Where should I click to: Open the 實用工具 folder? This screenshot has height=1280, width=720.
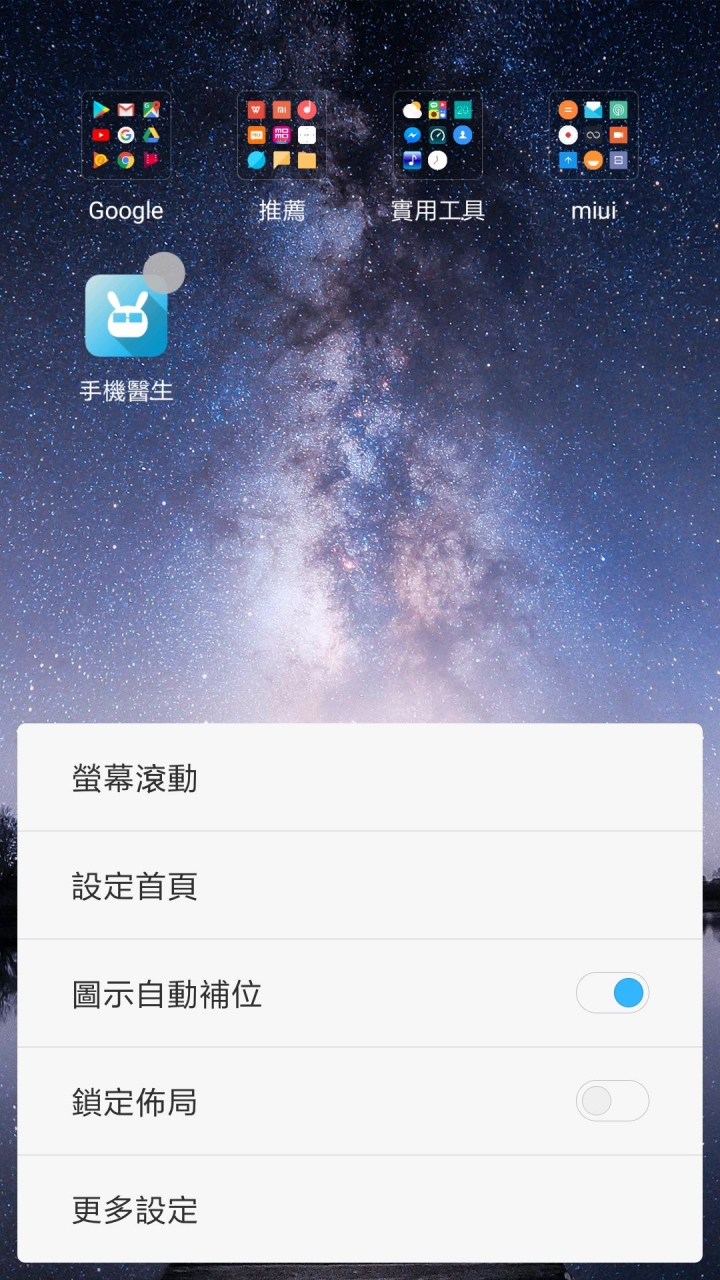(x=438, y=136)
